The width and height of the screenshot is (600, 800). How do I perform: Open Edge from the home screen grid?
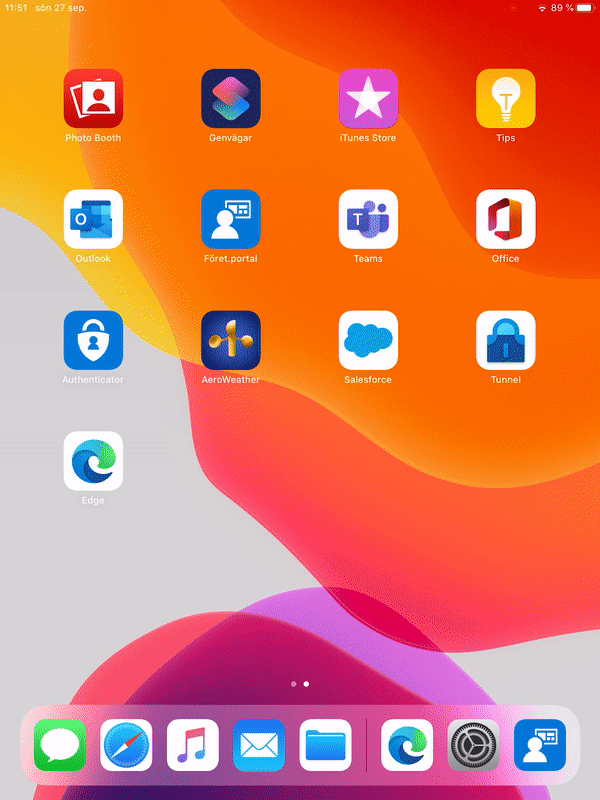pyautogui.click(x=93, y=461)
